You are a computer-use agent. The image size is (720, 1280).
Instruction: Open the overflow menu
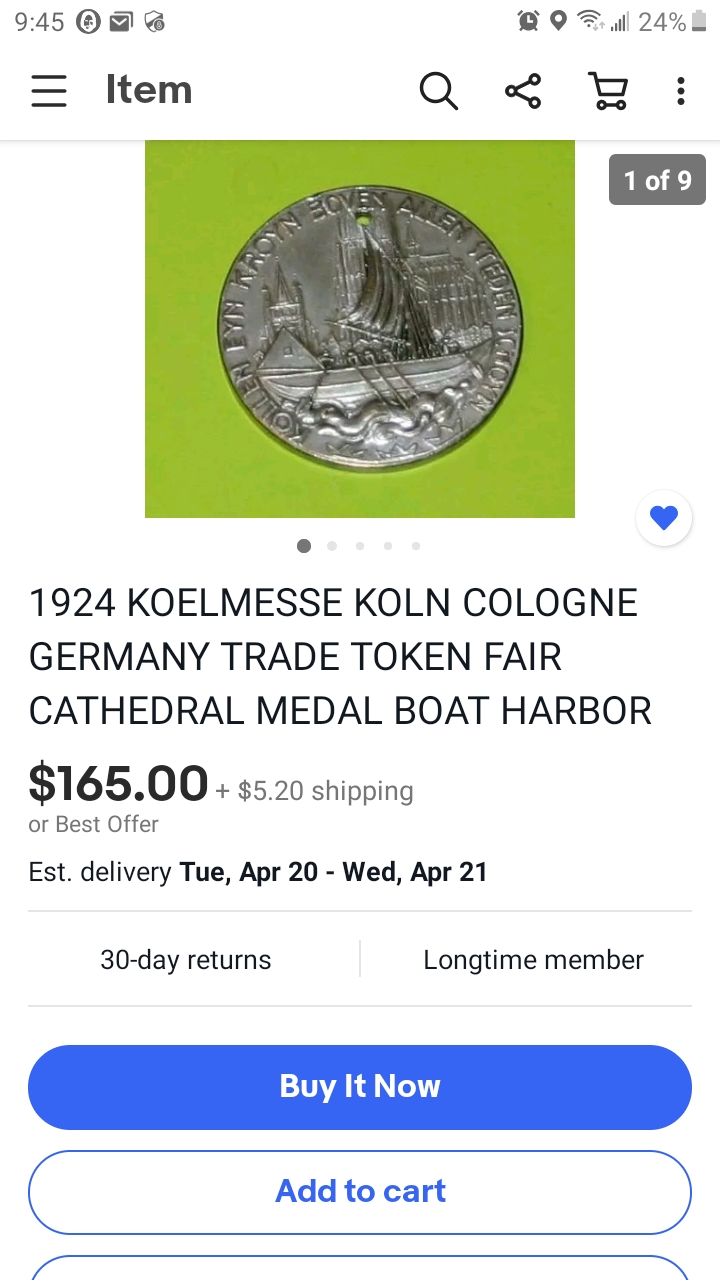[681, 91]
